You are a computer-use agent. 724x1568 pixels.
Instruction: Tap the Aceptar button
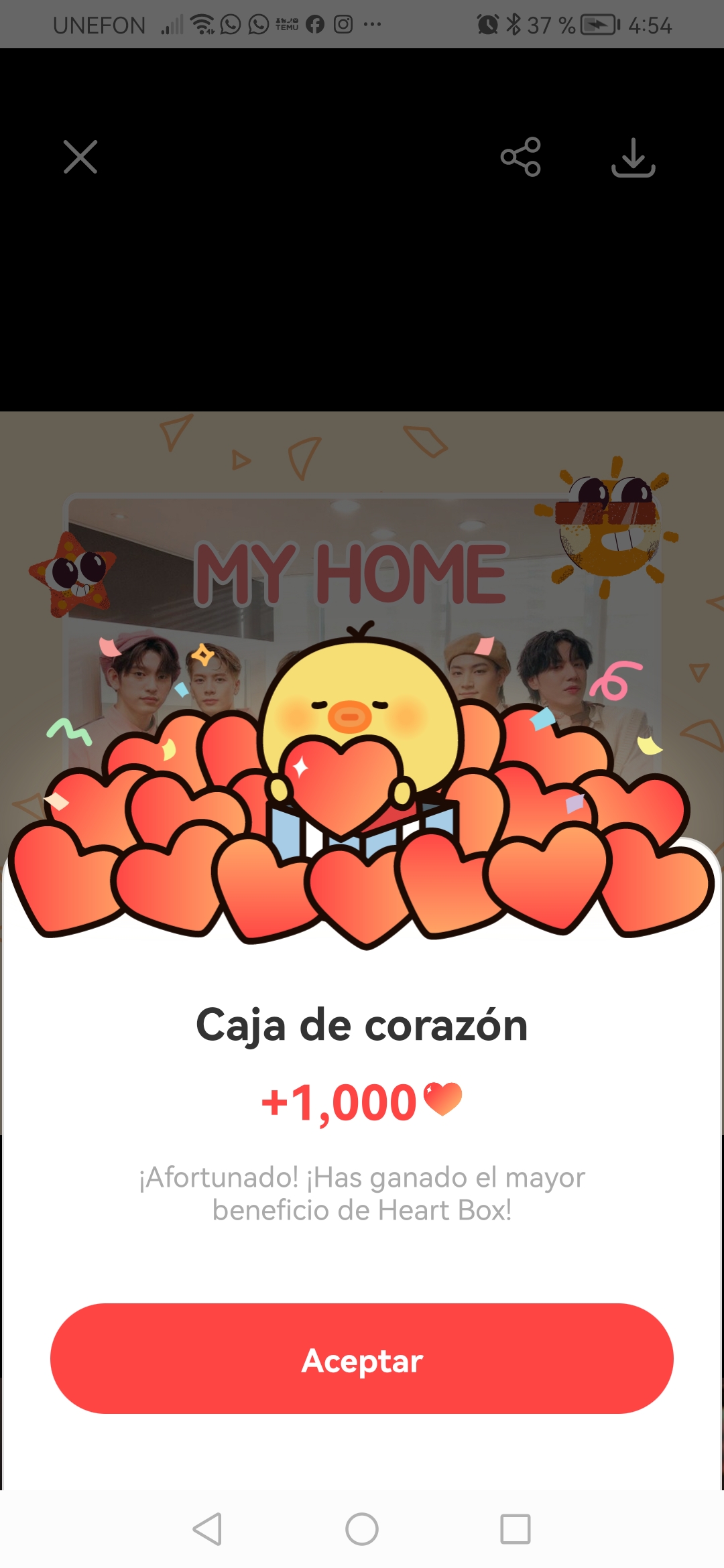tap(362, 1360)
